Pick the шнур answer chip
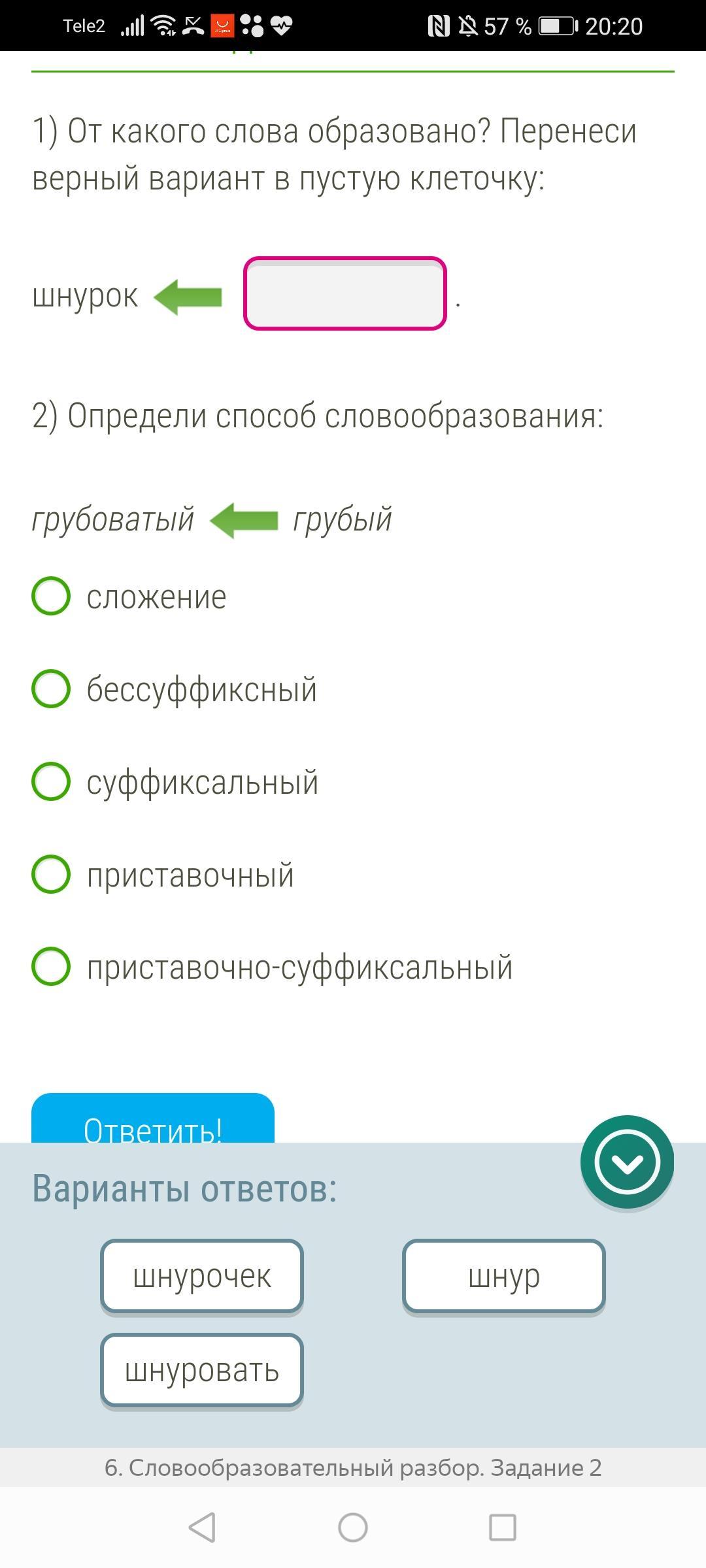 click(x=504, y=1276)
